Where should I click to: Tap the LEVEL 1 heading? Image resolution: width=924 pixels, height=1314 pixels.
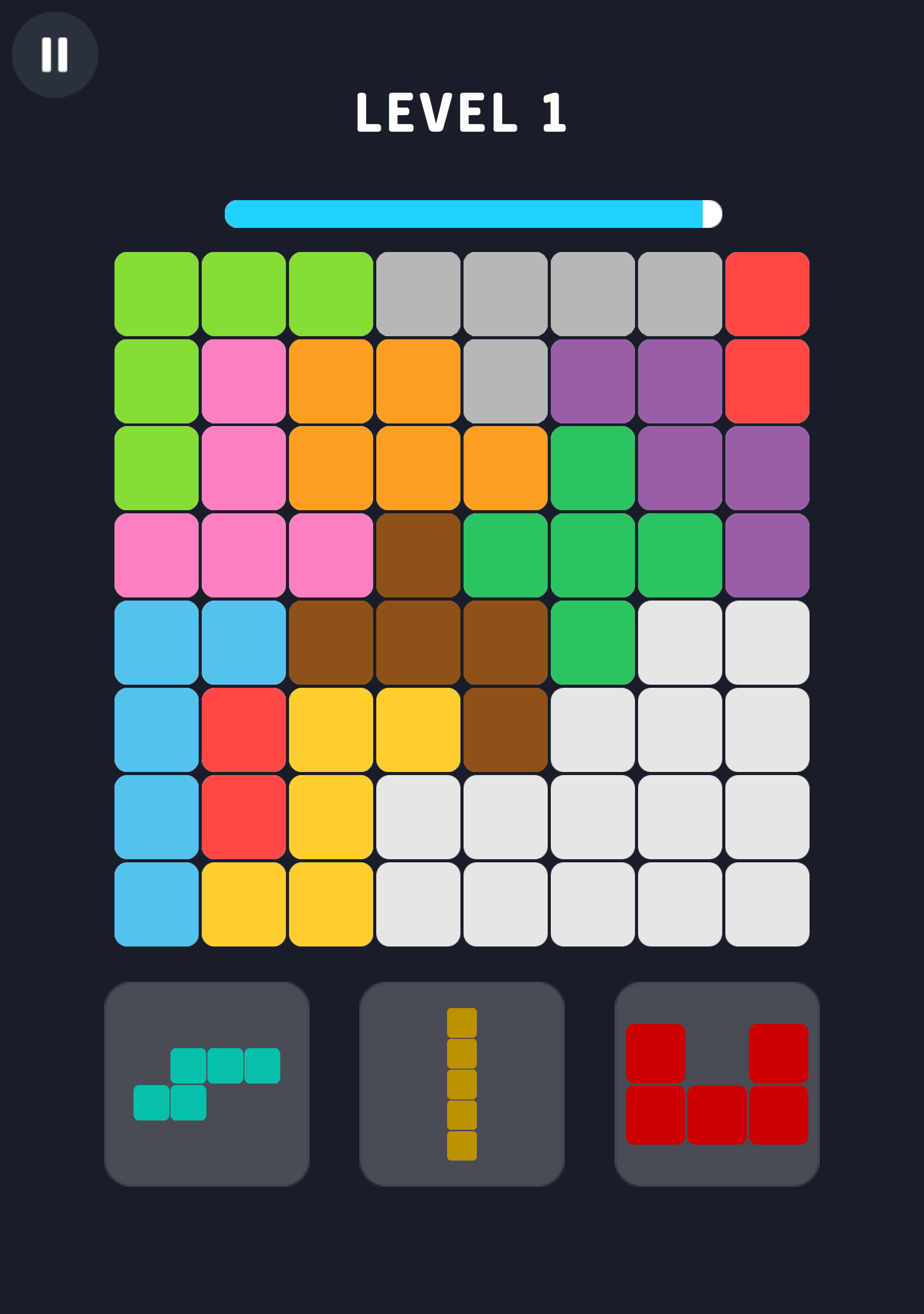click(461, 113)
